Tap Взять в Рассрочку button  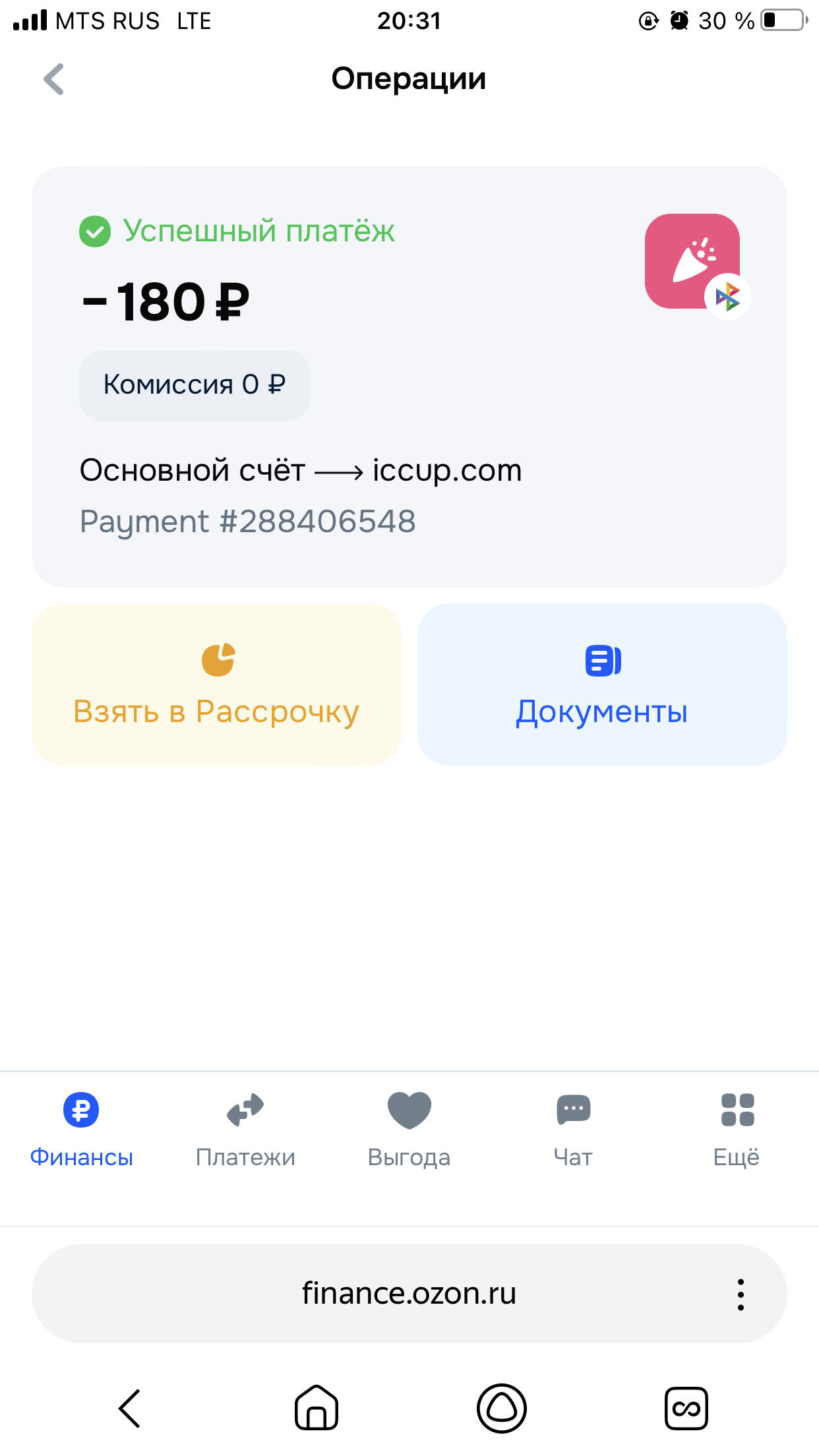216,684
